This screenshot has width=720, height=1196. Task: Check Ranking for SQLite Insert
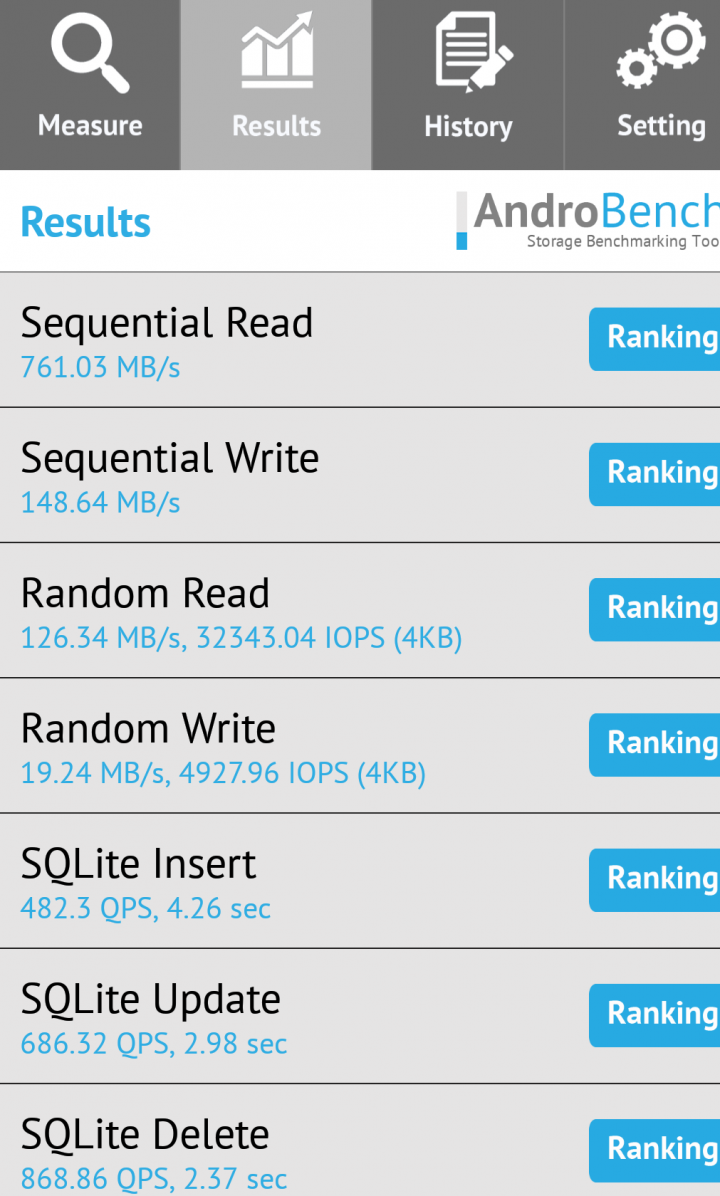[655, 879]
